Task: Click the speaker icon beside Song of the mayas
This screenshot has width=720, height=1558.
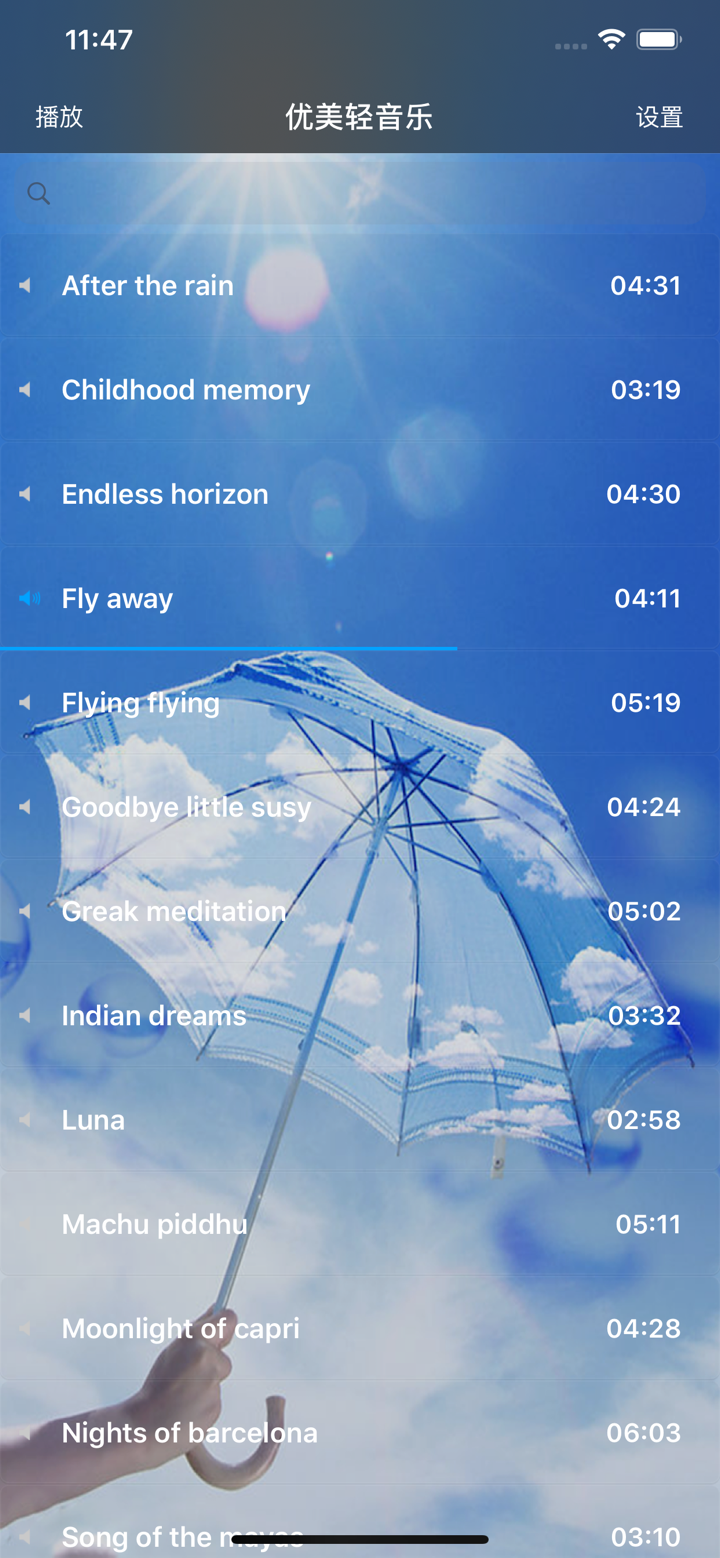Action: [x=25, y=1537]
